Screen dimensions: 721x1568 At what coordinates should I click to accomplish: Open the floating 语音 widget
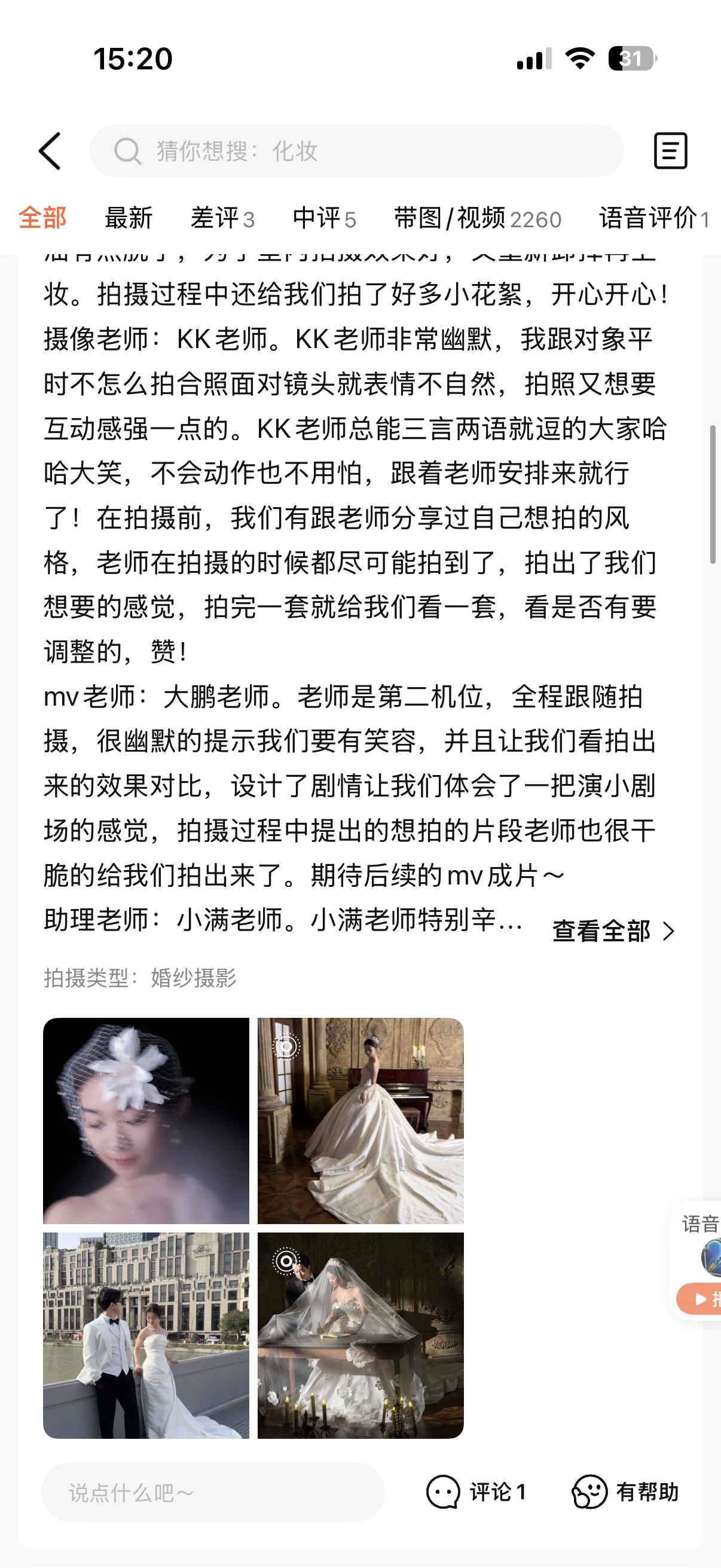tap(697, 1260)
